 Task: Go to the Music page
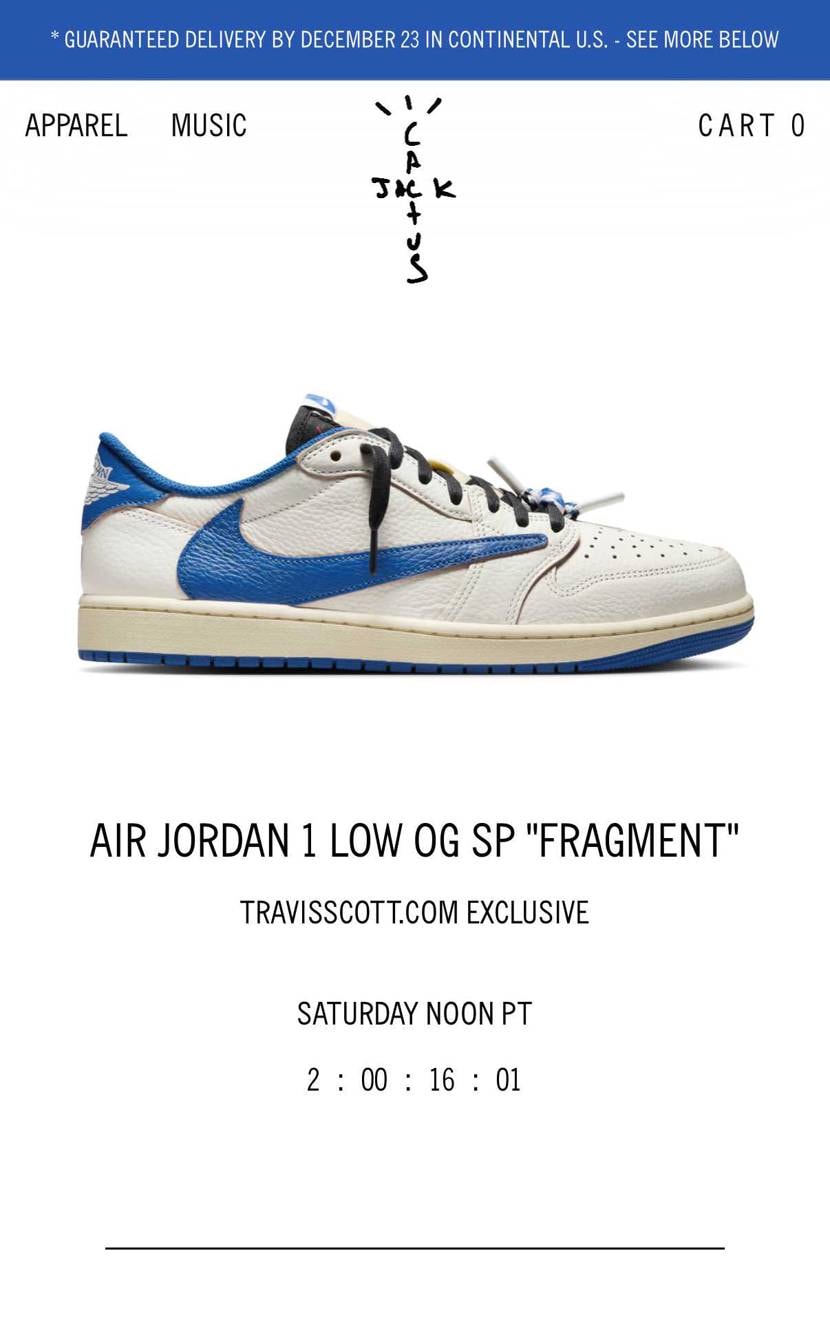coord(208,126)
